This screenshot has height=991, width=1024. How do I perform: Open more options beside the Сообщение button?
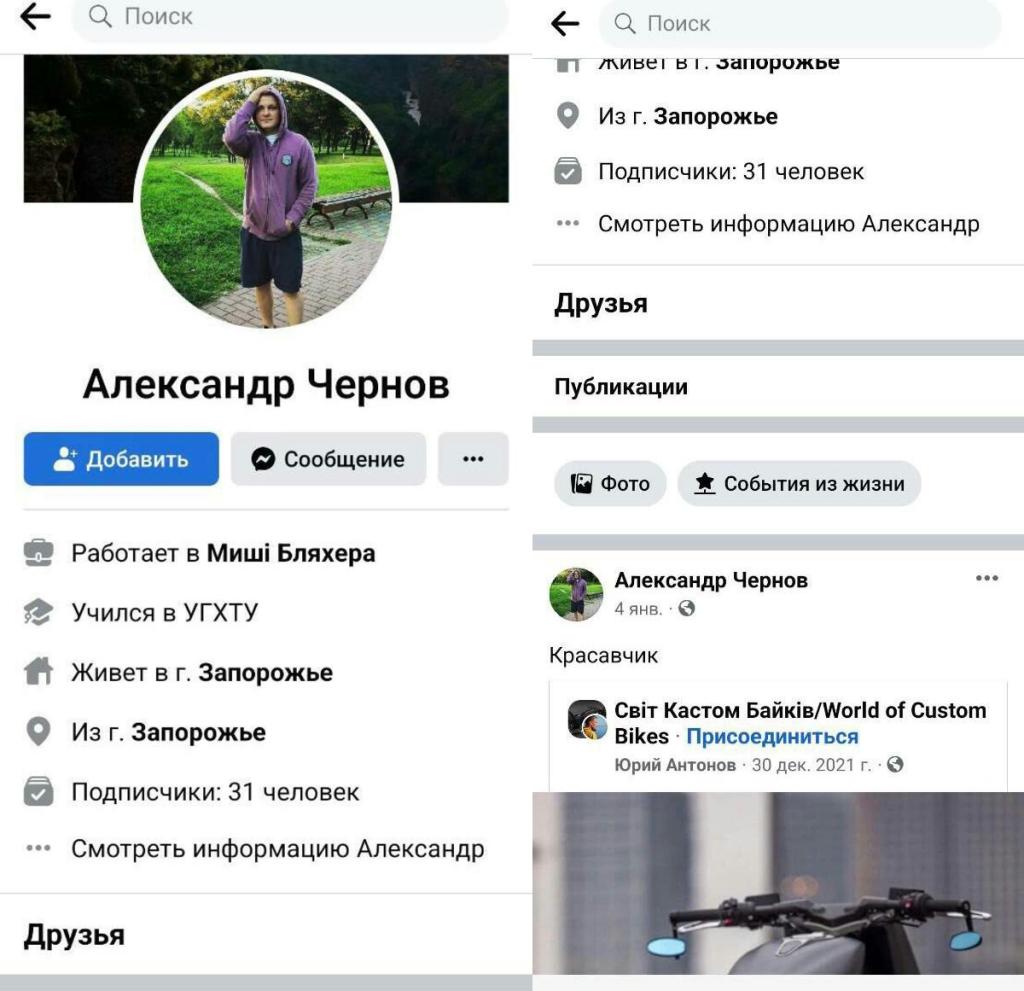click(x=473, y=459)
